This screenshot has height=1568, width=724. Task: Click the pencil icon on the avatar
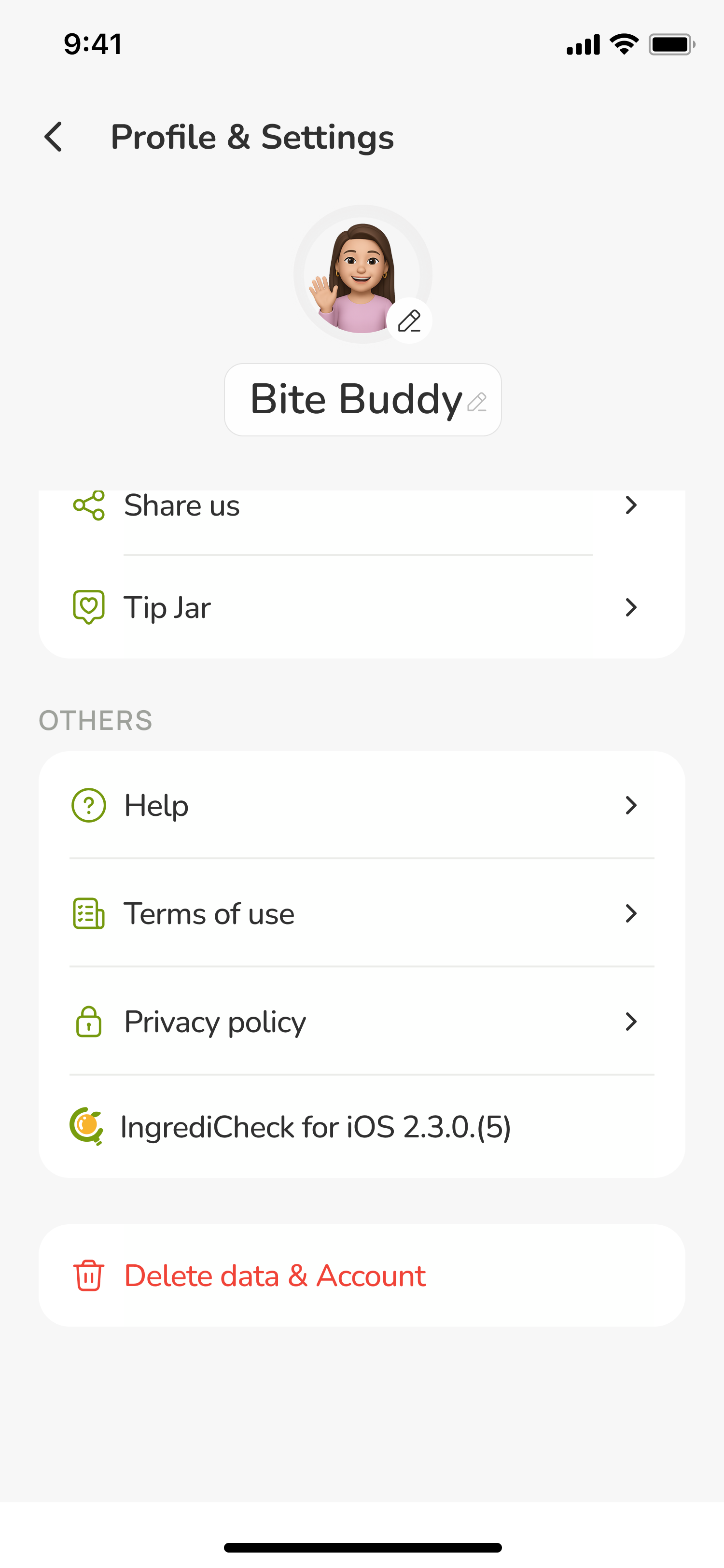pyautogui.click(x=408, y=322)
